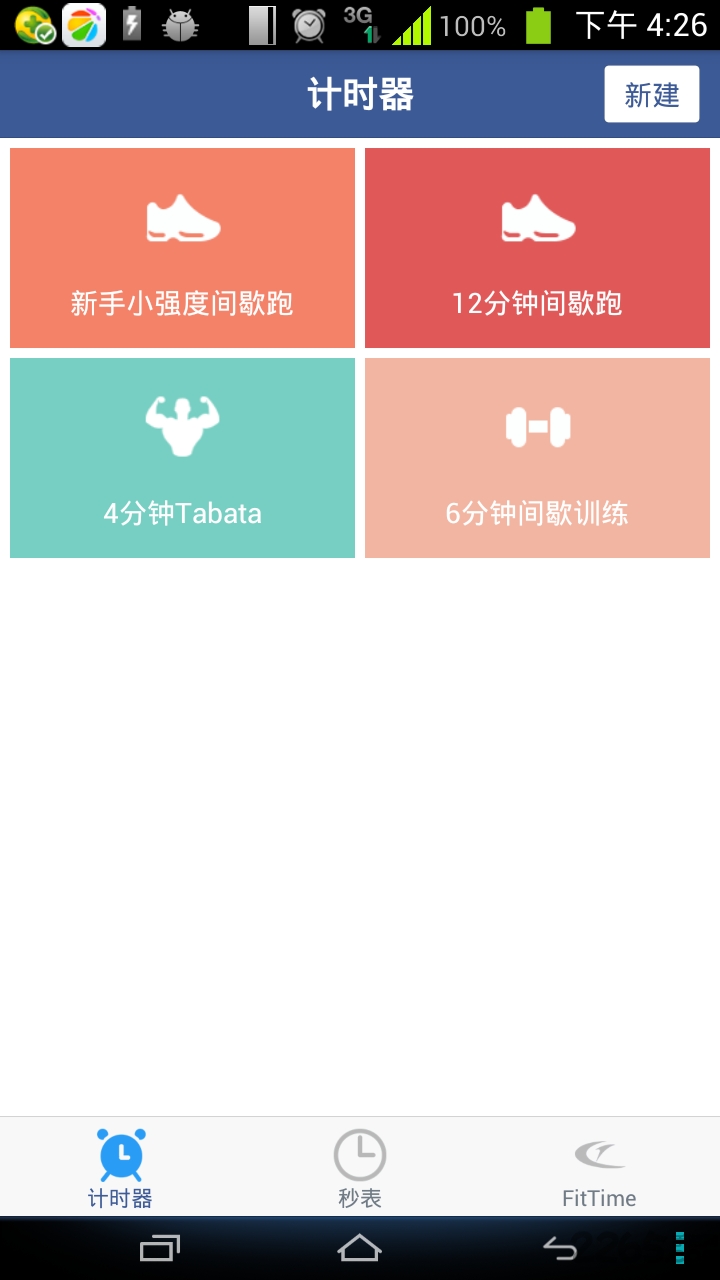Stay on the 计时器 timer tab
Image resolution: width=720 pixels, height=1280 pixels.
click(118, 1168)
